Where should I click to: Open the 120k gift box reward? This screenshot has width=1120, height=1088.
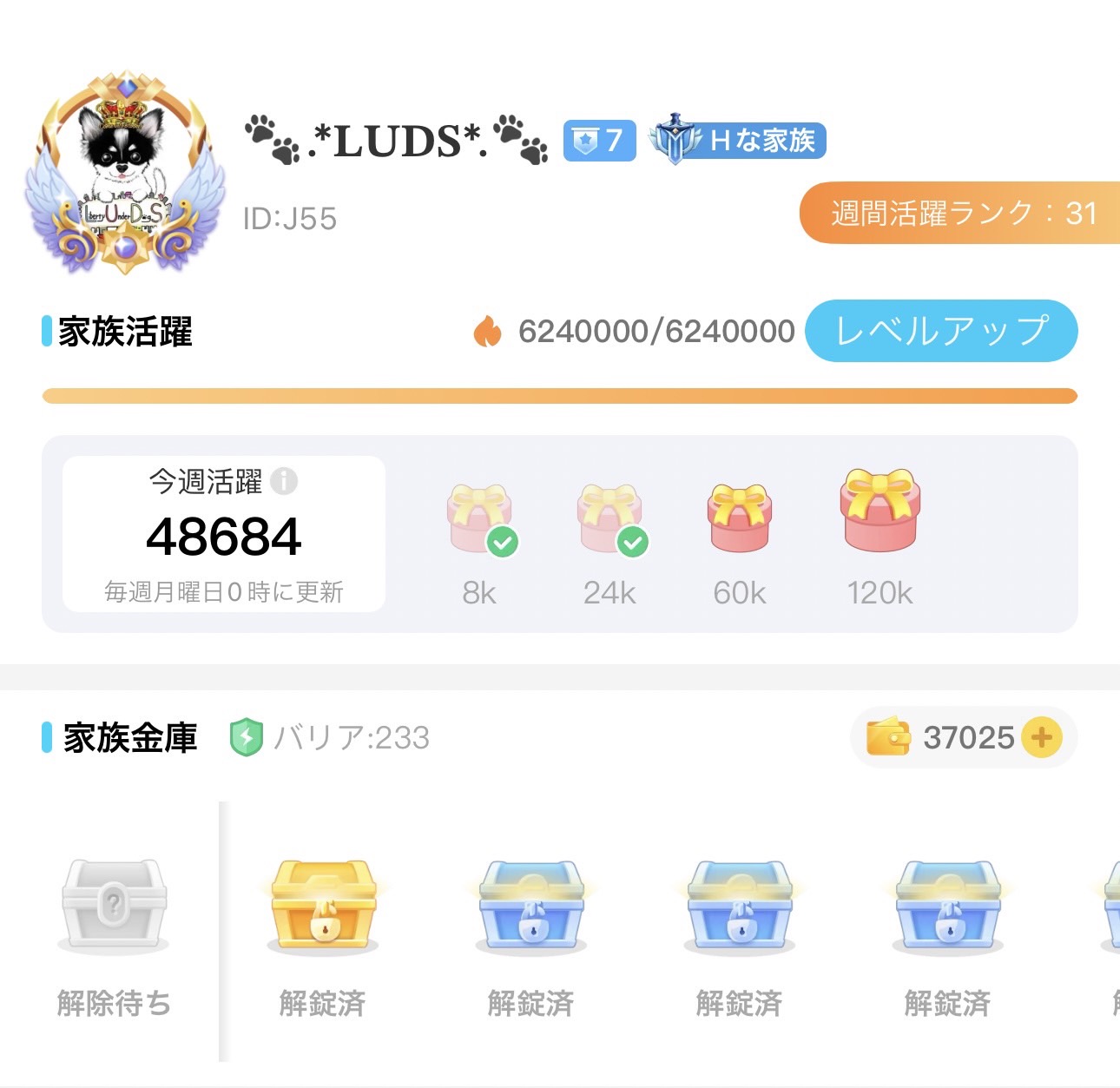[879, 511]
